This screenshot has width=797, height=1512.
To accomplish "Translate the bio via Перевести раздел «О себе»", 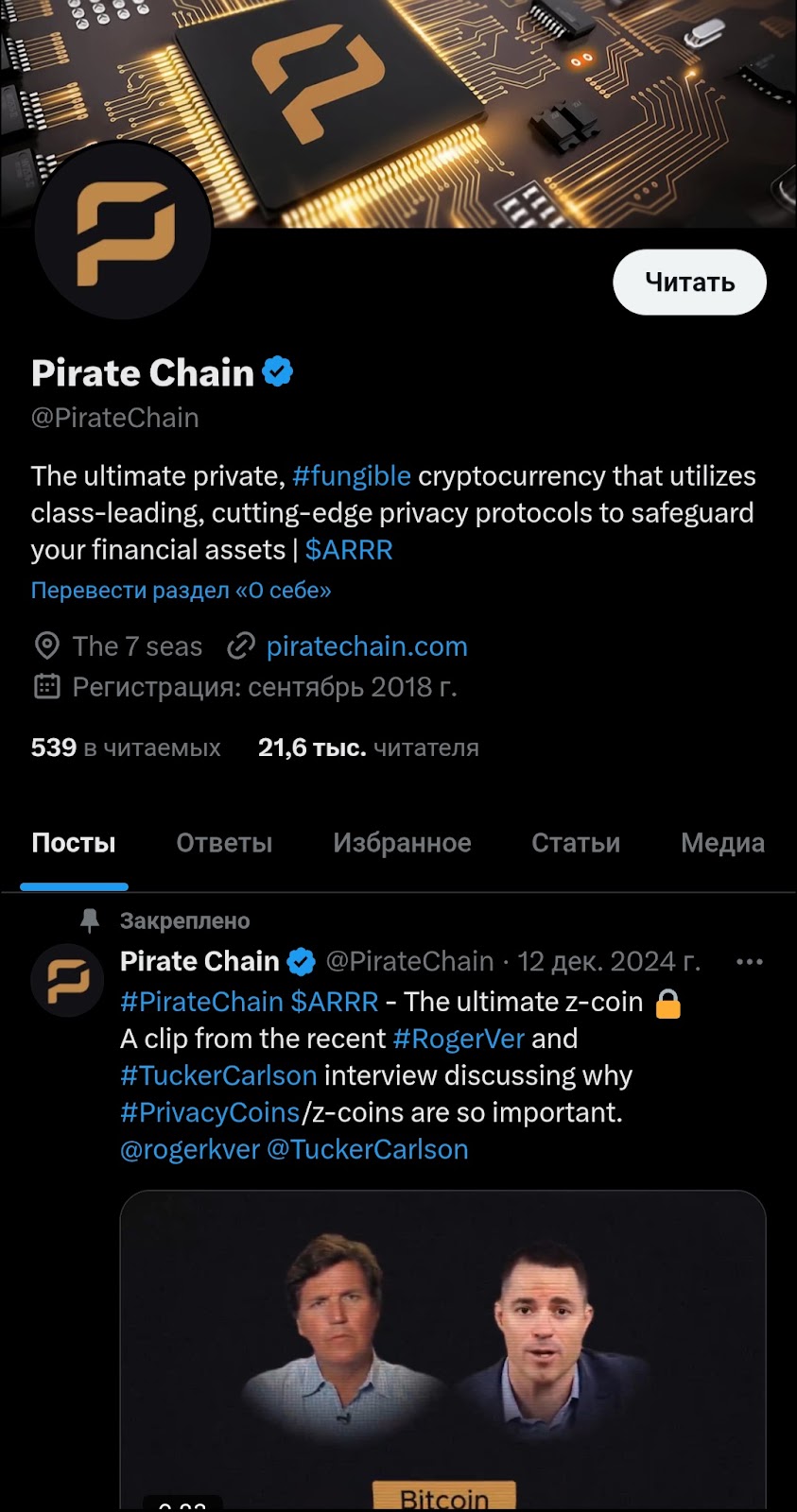I will 181,591.
